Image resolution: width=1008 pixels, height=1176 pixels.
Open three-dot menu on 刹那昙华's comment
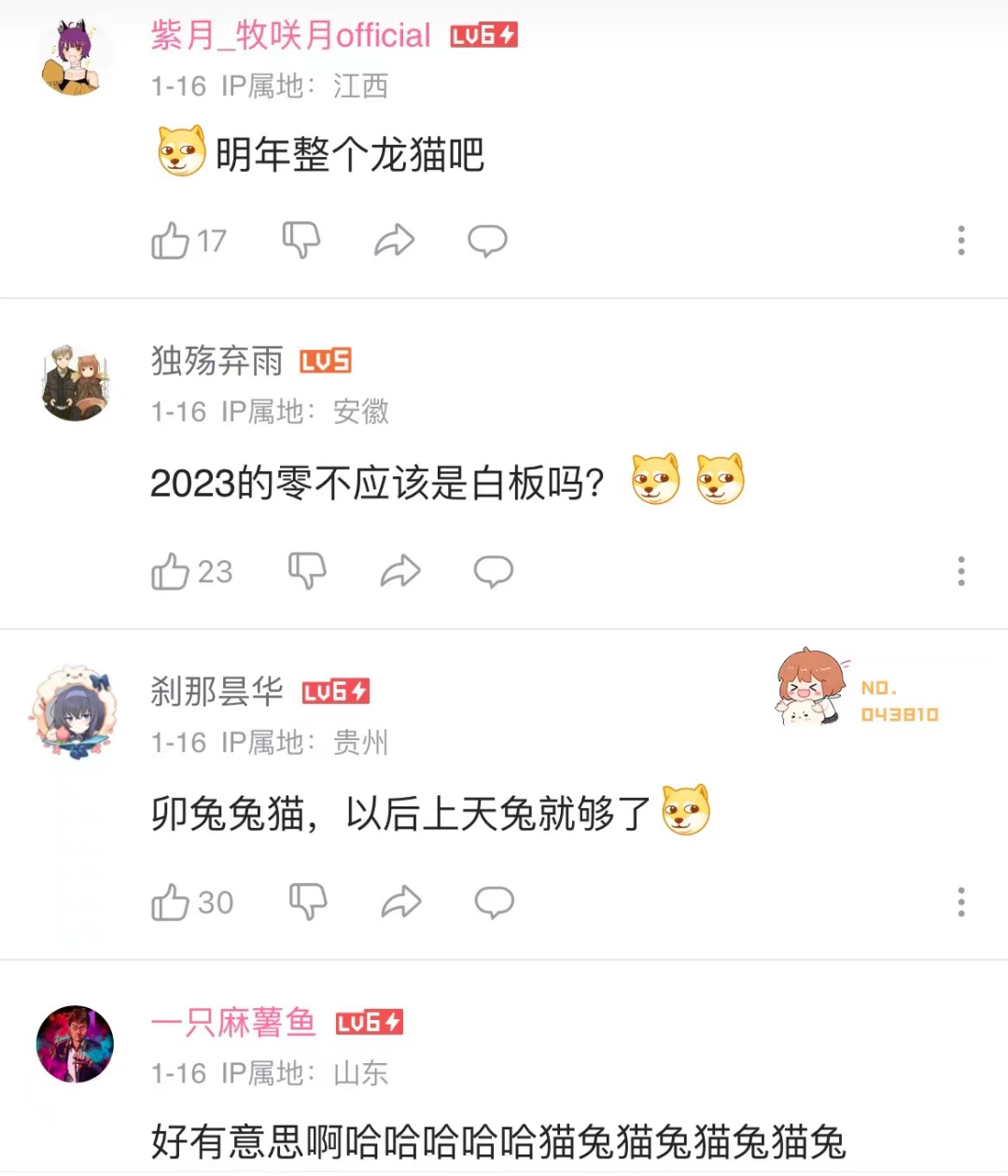(960, 903)
